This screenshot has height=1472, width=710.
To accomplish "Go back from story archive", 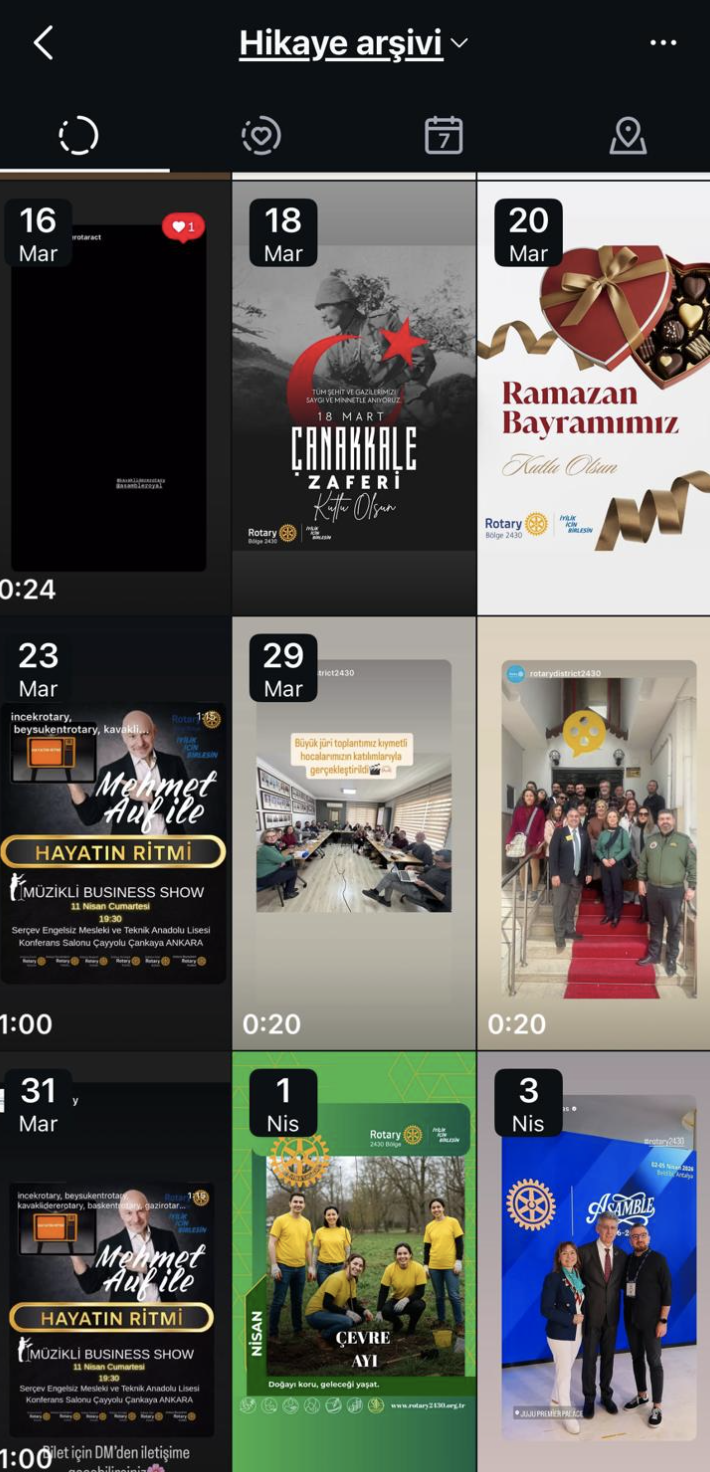I will click(43, 43).
